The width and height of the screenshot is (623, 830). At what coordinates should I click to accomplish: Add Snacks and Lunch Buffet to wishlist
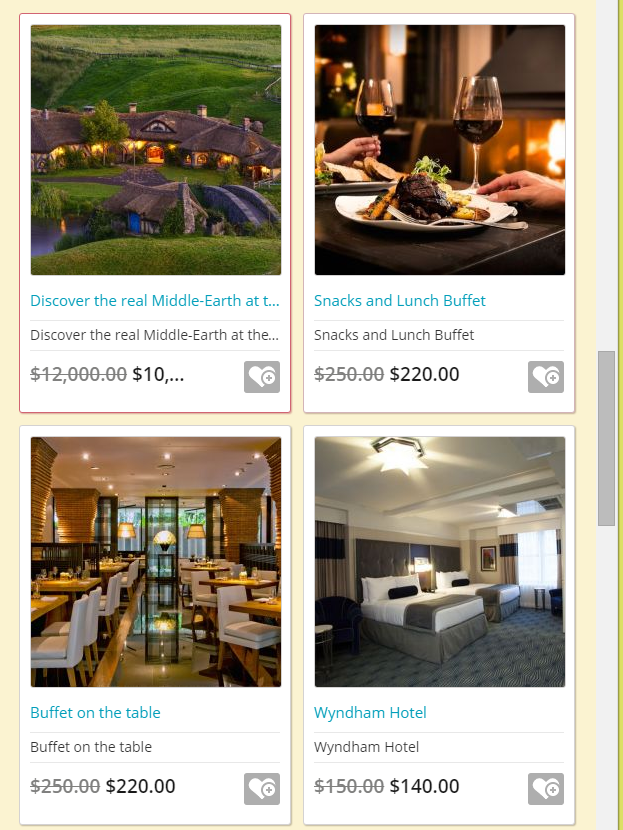point(546,377)
